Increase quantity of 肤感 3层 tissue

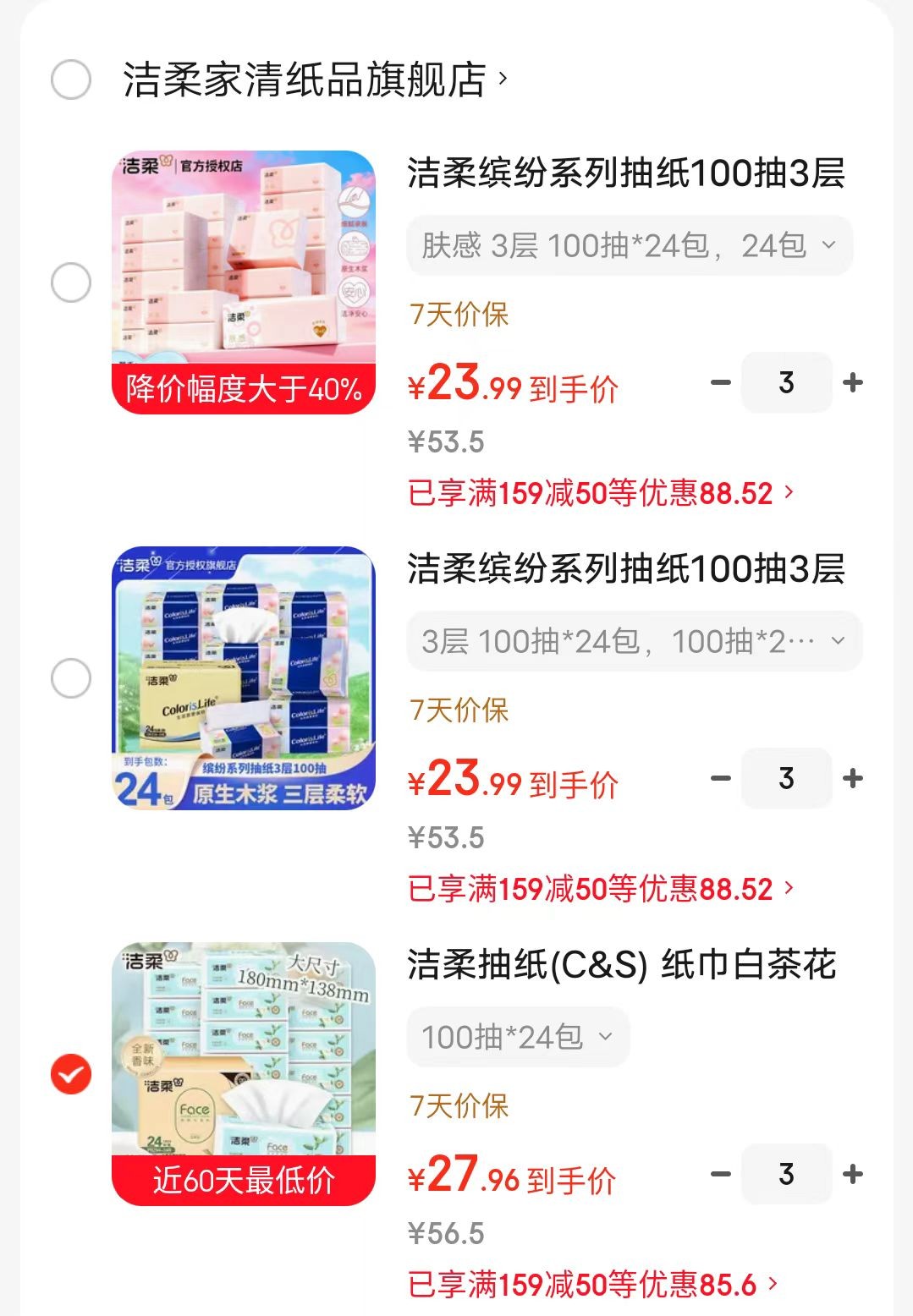coord(853,383)
